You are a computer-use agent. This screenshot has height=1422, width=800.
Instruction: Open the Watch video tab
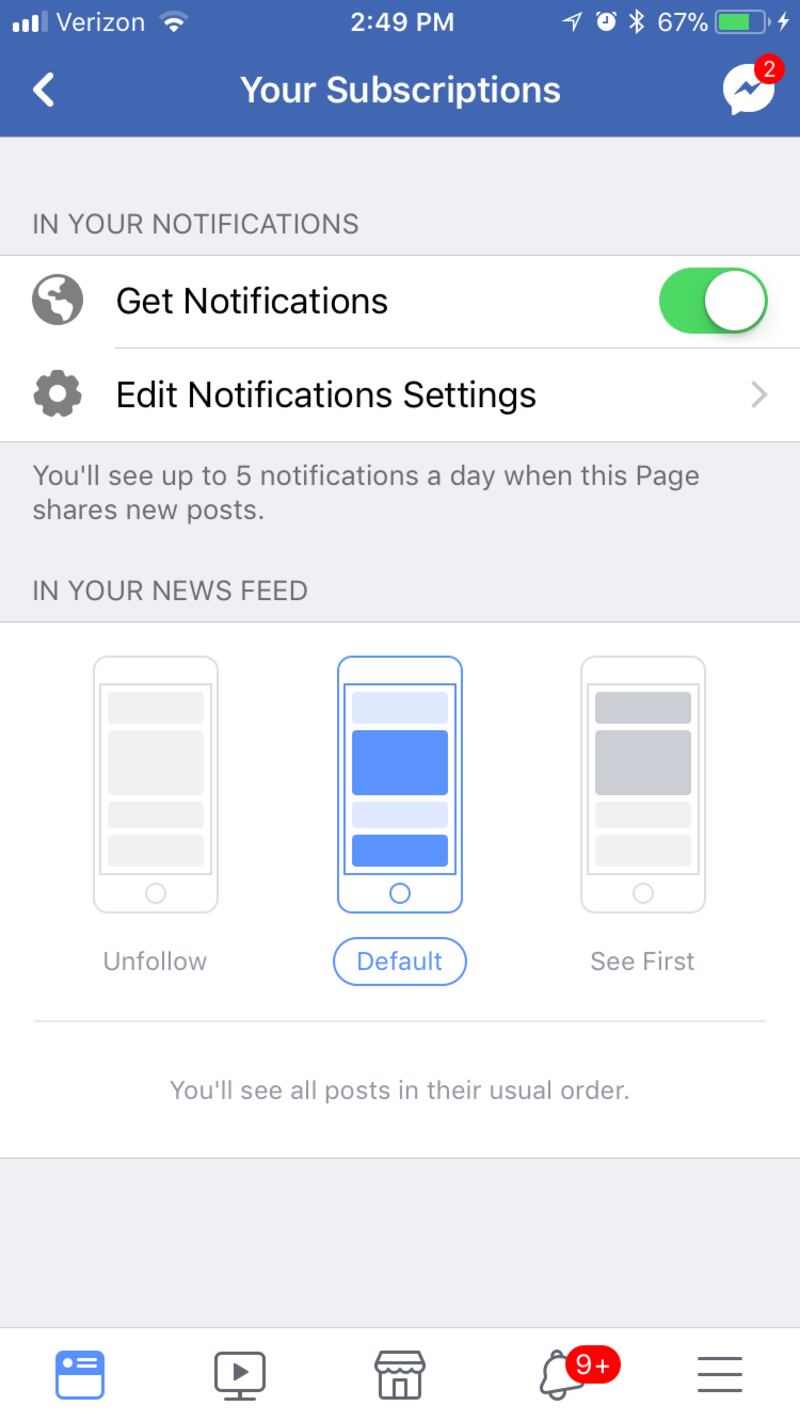coord(240,1375)
